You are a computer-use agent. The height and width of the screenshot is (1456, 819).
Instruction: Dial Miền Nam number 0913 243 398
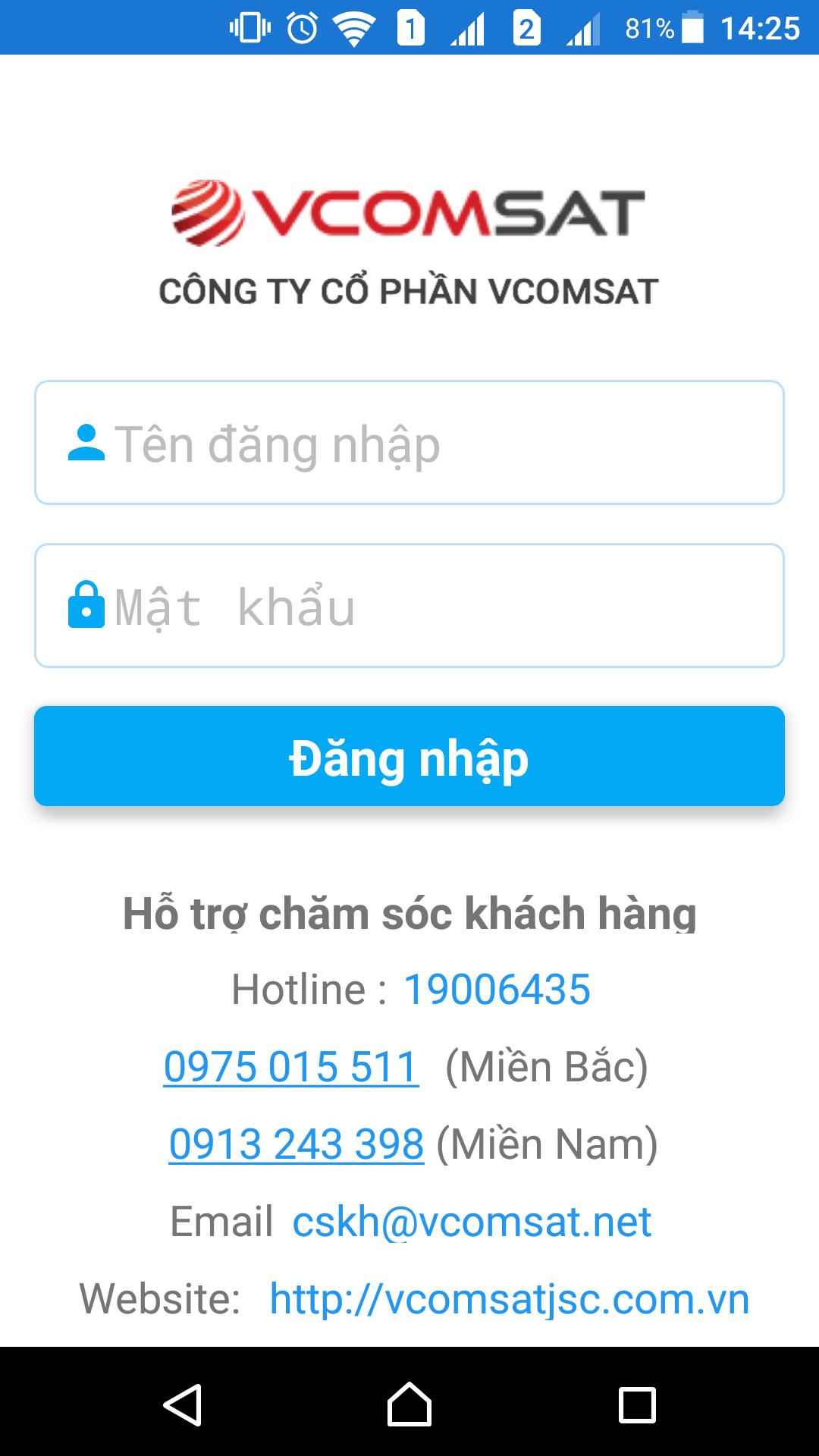point(297,1144)
